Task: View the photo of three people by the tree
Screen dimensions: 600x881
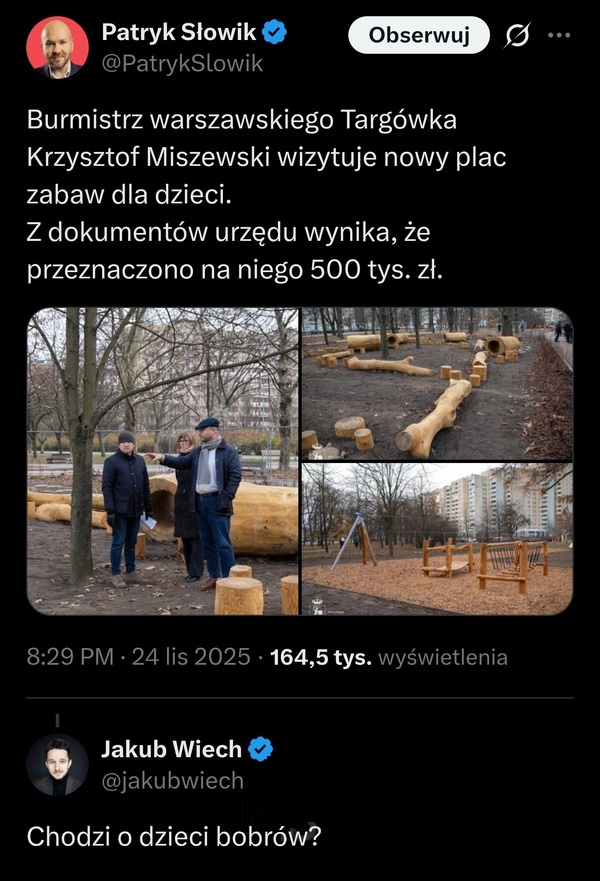Action: 162,461
